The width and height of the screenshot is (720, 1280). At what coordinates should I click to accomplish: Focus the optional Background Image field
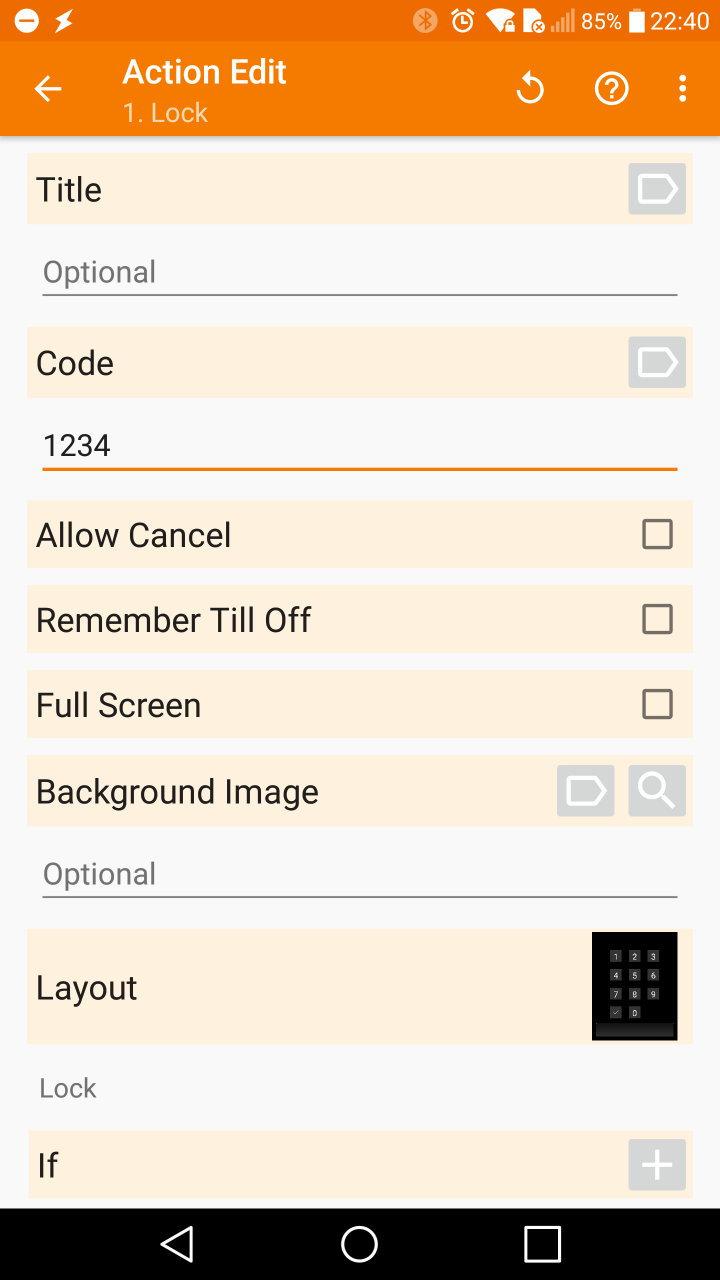click(x=360, y=874)
